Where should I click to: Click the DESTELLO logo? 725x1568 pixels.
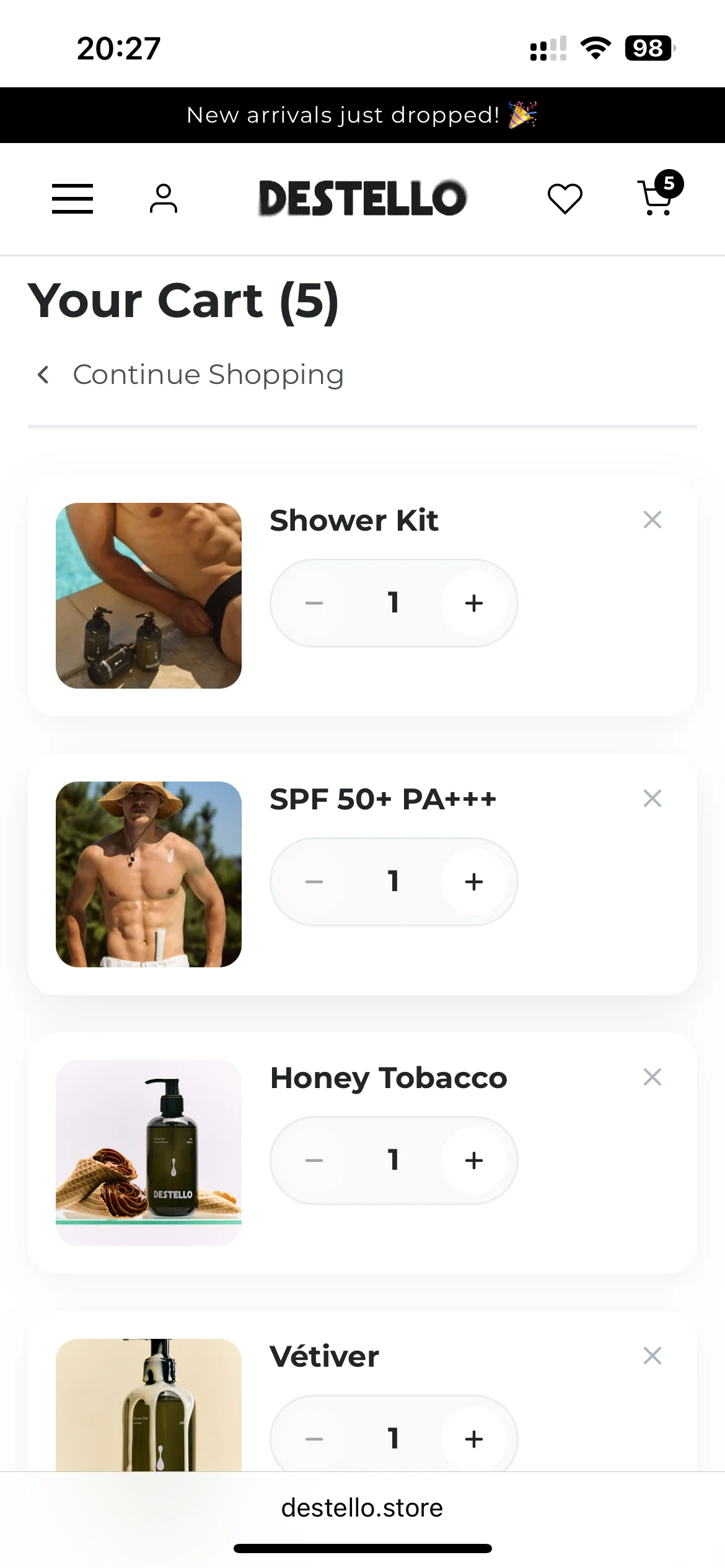coord(362,197)
